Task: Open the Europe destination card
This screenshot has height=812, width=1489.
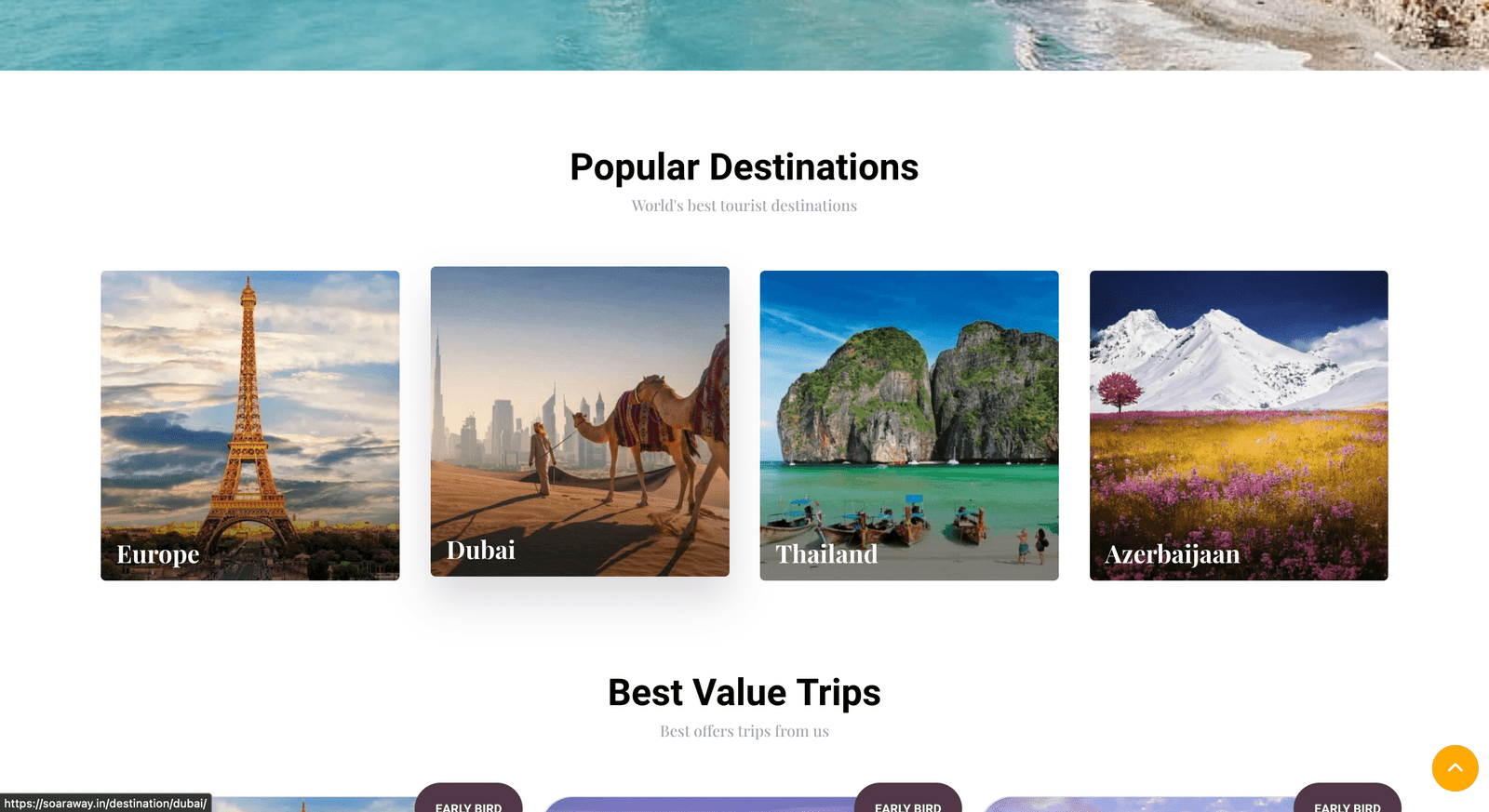Action: point(249,425)
